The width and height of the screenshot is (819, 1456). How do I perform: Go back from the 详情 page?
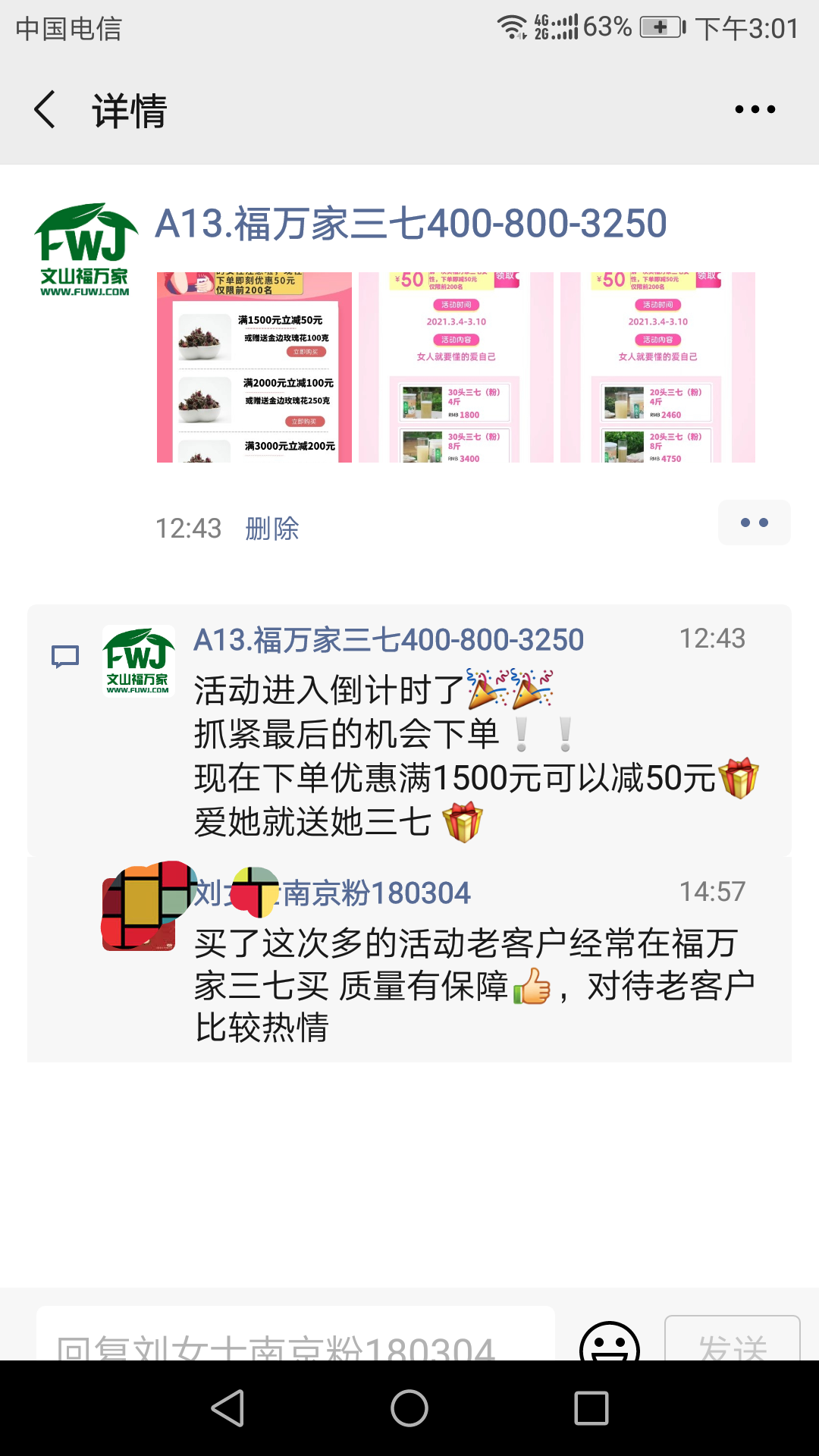pyautogui.click(x=45, y=110)
